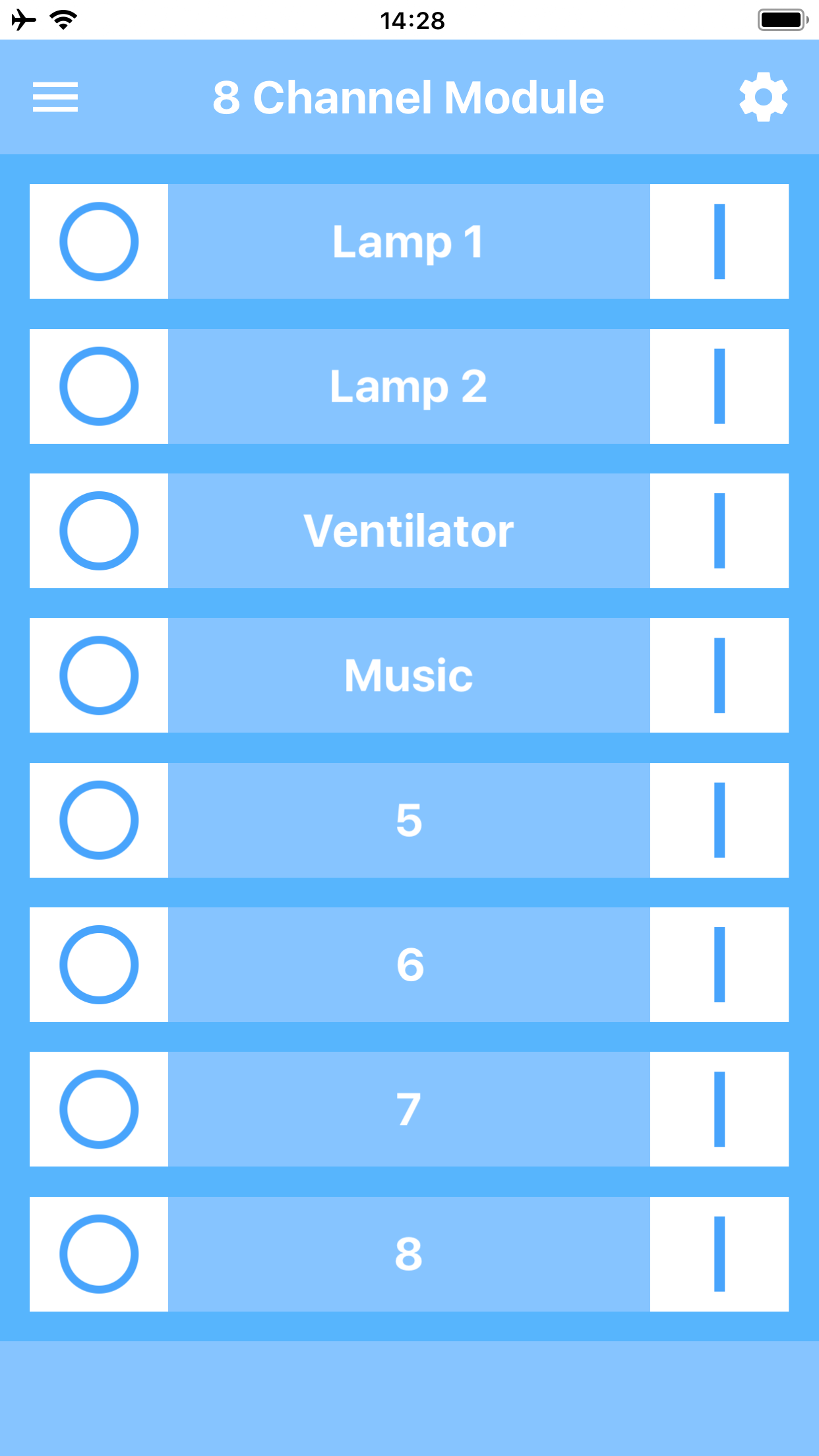The height and width of the screenshot is (1456, 819).
Task: Click the 8 Channel Module title
Action: point(409,96)
